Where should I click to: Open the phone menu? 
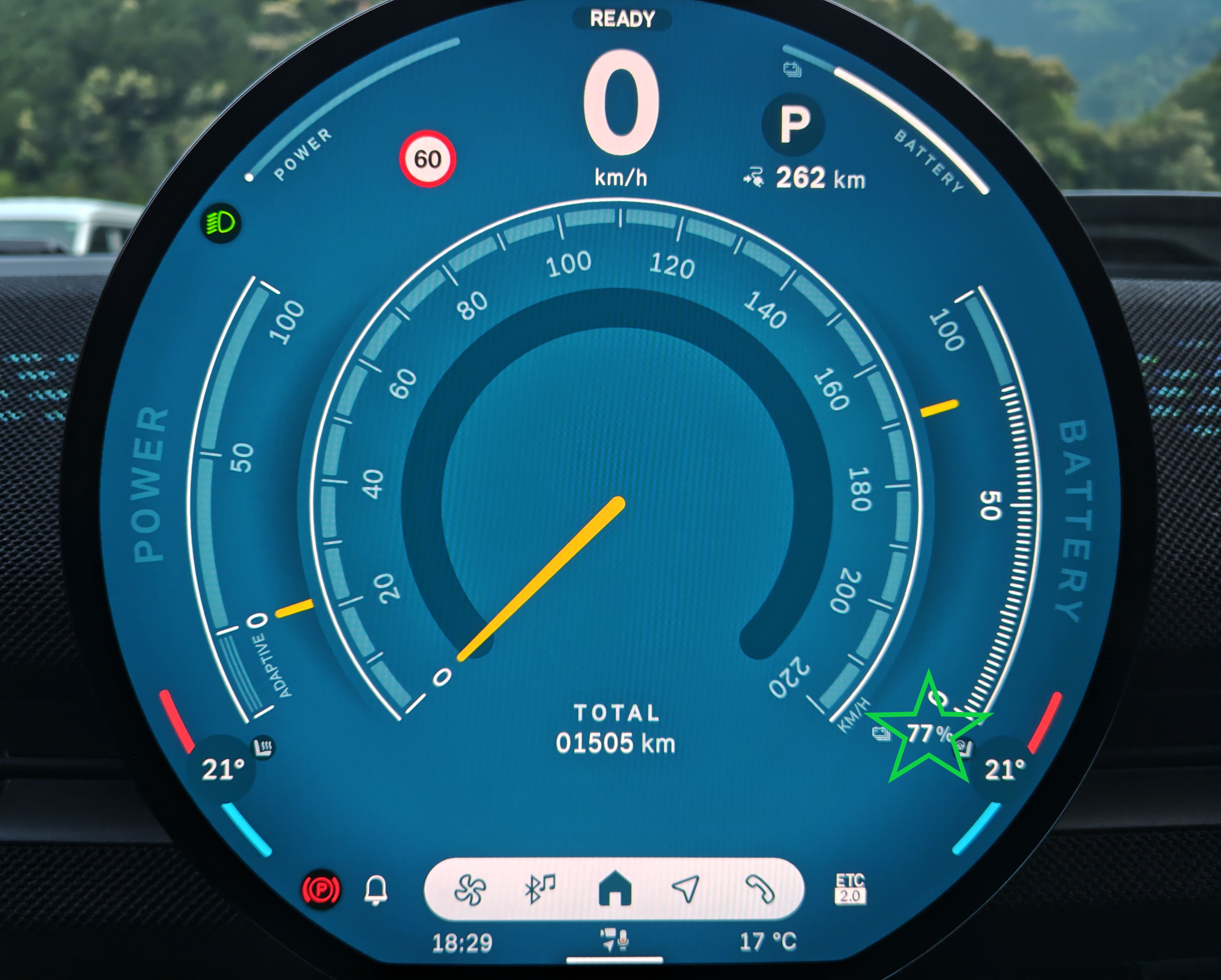click(x=759, y=888)
